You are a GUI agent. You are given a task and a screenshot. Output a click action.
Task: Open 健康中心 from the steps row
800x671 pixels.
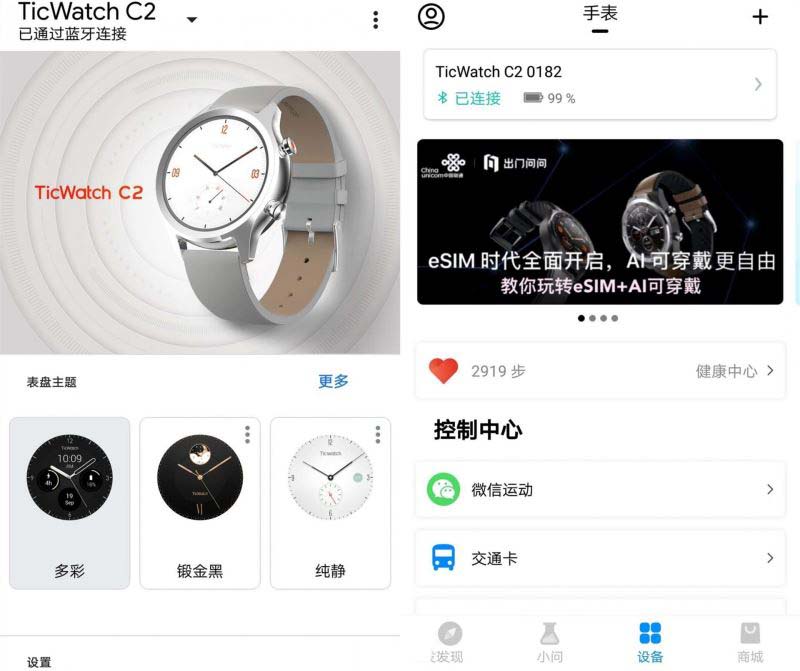pyautogui.click(x=734, y=371)
